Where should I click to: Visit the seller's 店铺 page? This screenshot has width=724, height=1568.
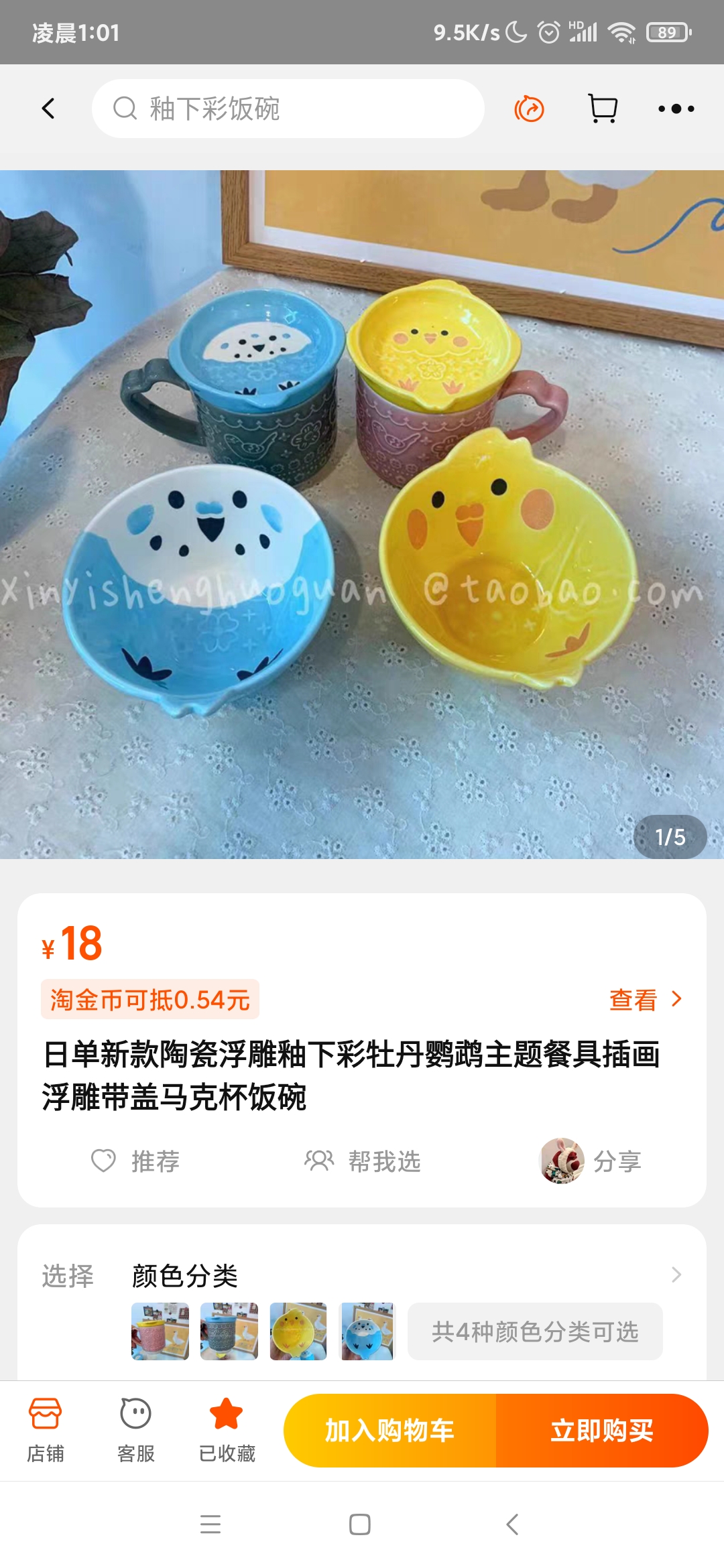point(46,1430)
